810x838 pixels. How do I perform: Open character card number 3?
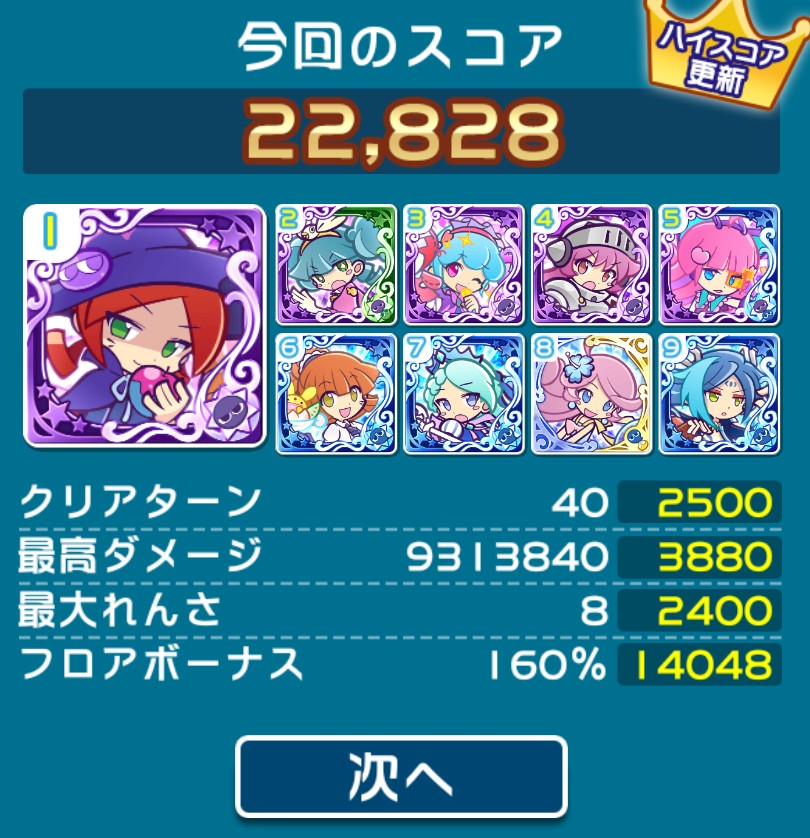click(x=463, y=265)
